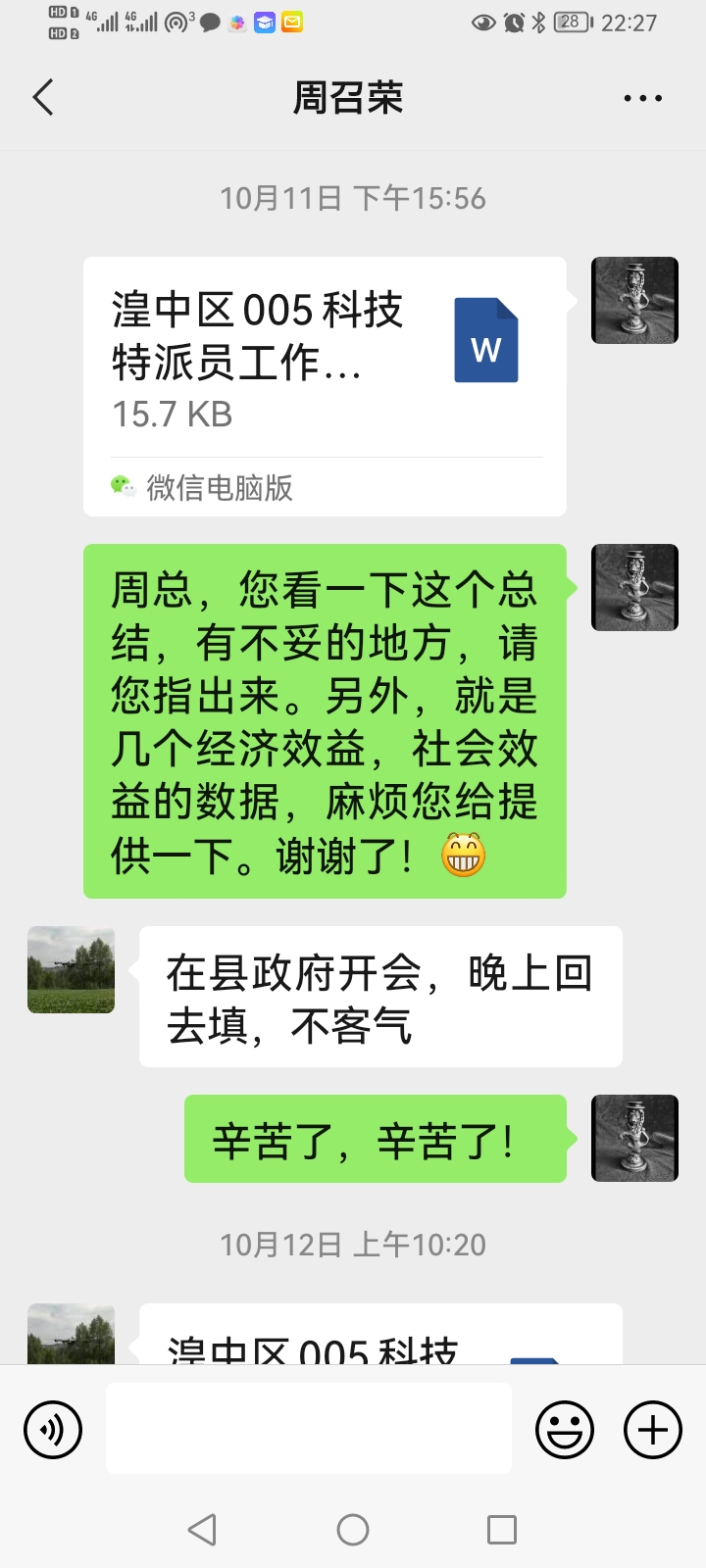Viewport: 706px width, 1568px height.
Task: Open the emoji sticker panel
Action: point(564,1430)
